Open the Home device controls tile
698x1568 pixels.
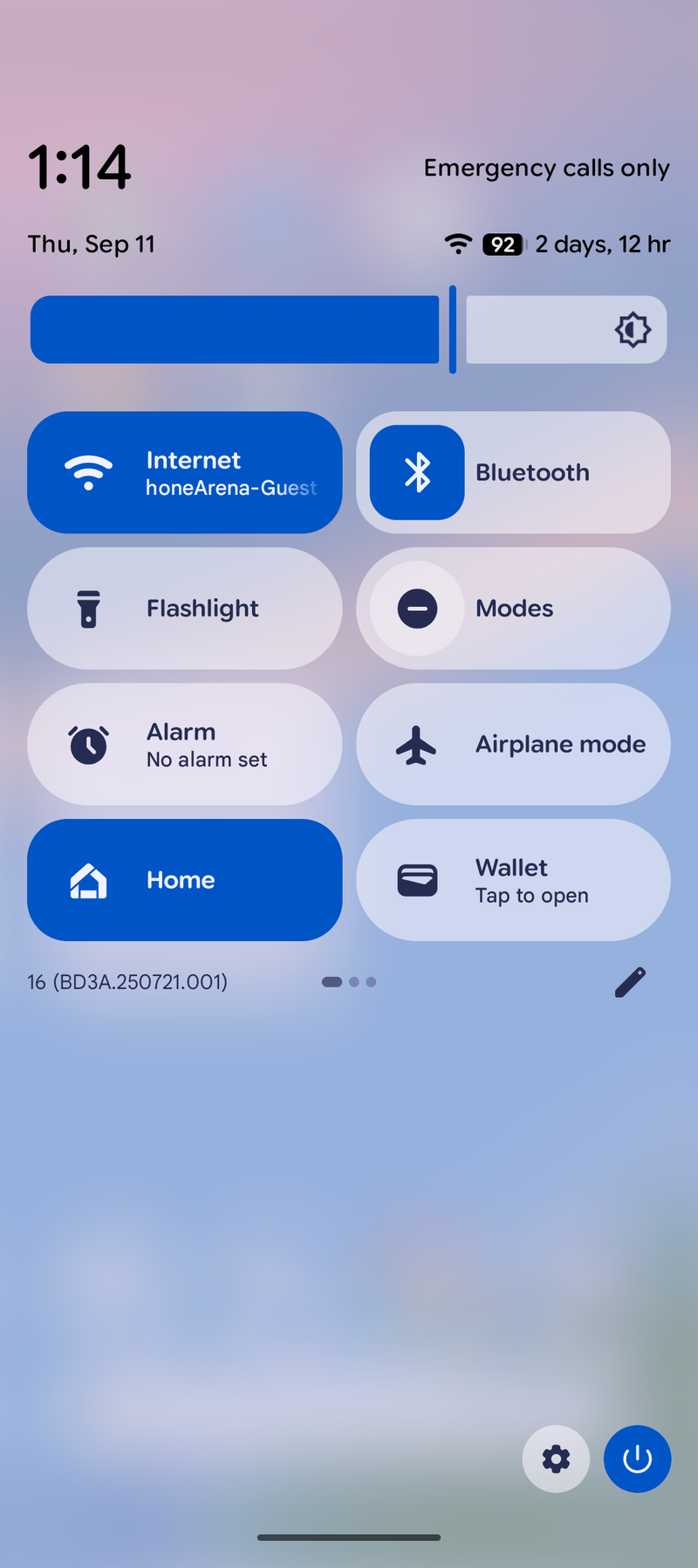(184, 880)
